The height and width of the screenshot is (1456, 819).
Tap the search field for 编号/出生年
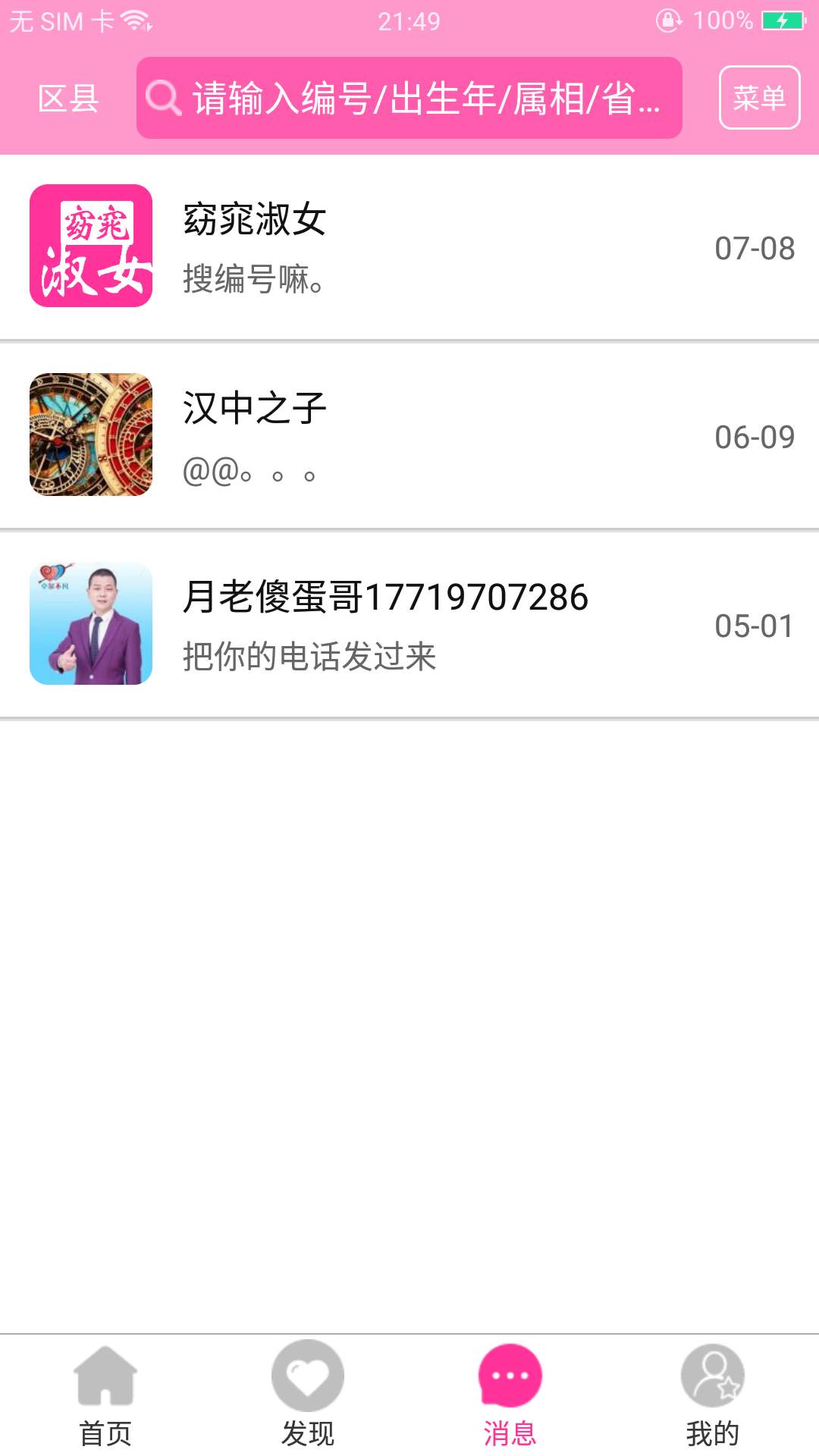tap(409, 99)
